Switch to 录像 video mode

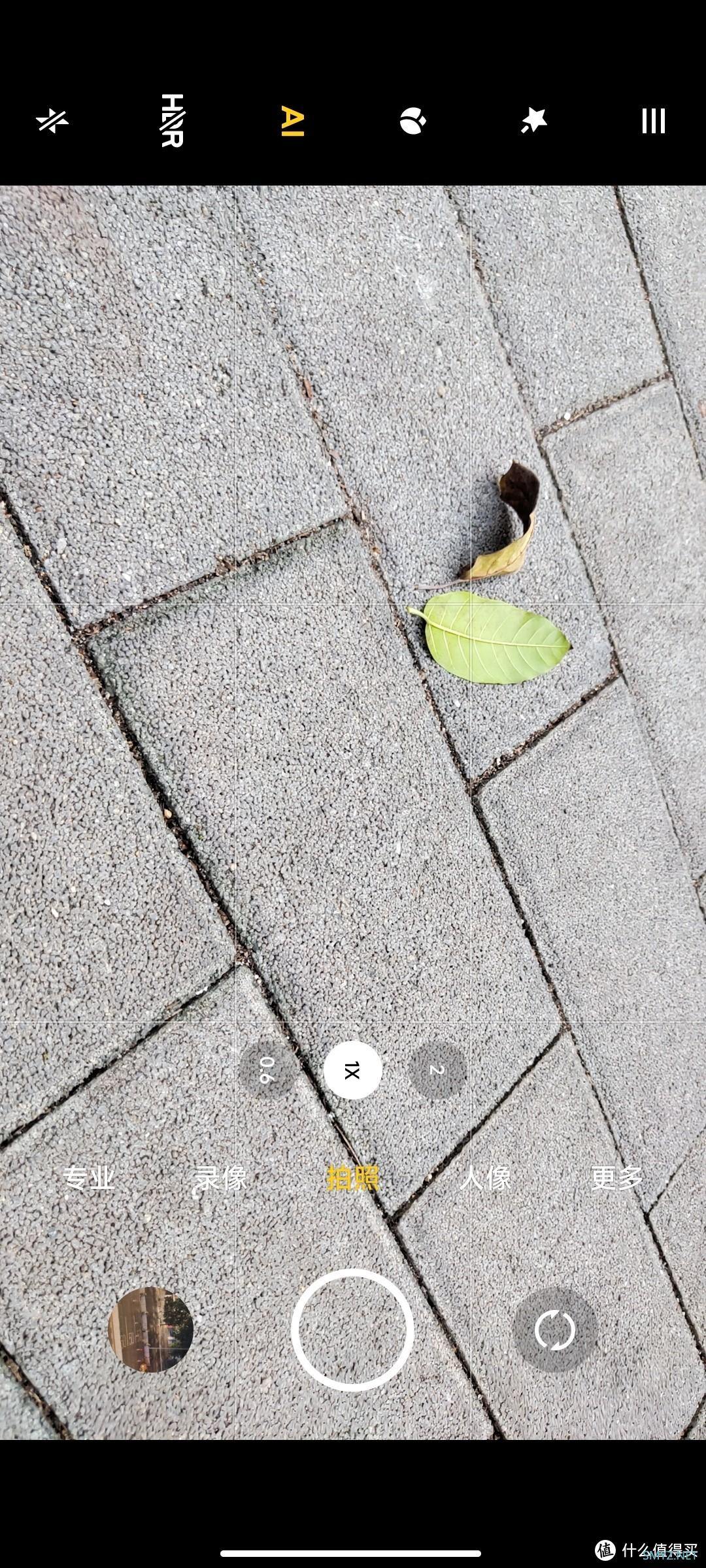[220, 1178]
